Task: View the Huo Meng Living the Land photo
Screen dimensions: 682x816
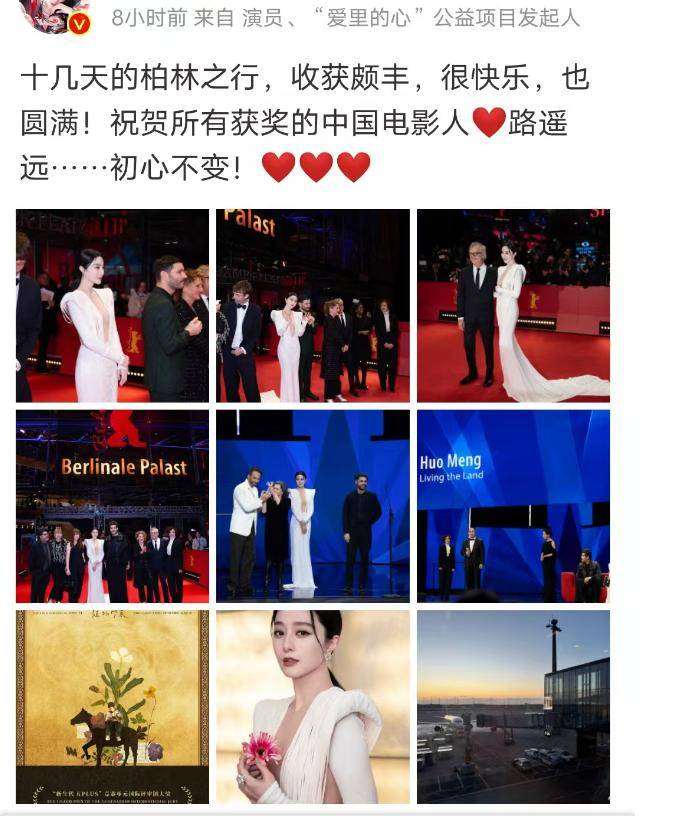Action: (513, 506)
